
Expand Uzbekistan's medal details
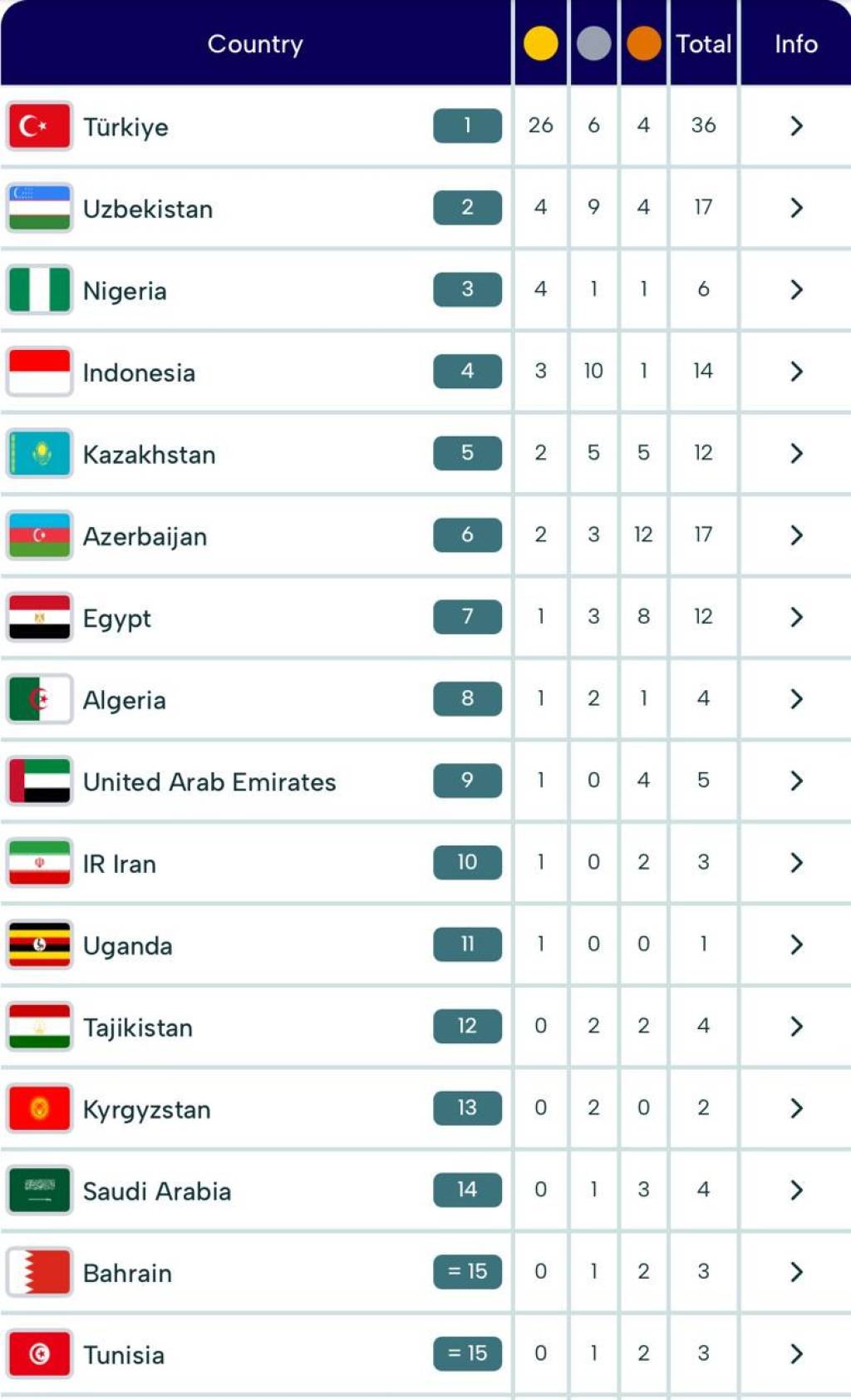tap(796, 208)
